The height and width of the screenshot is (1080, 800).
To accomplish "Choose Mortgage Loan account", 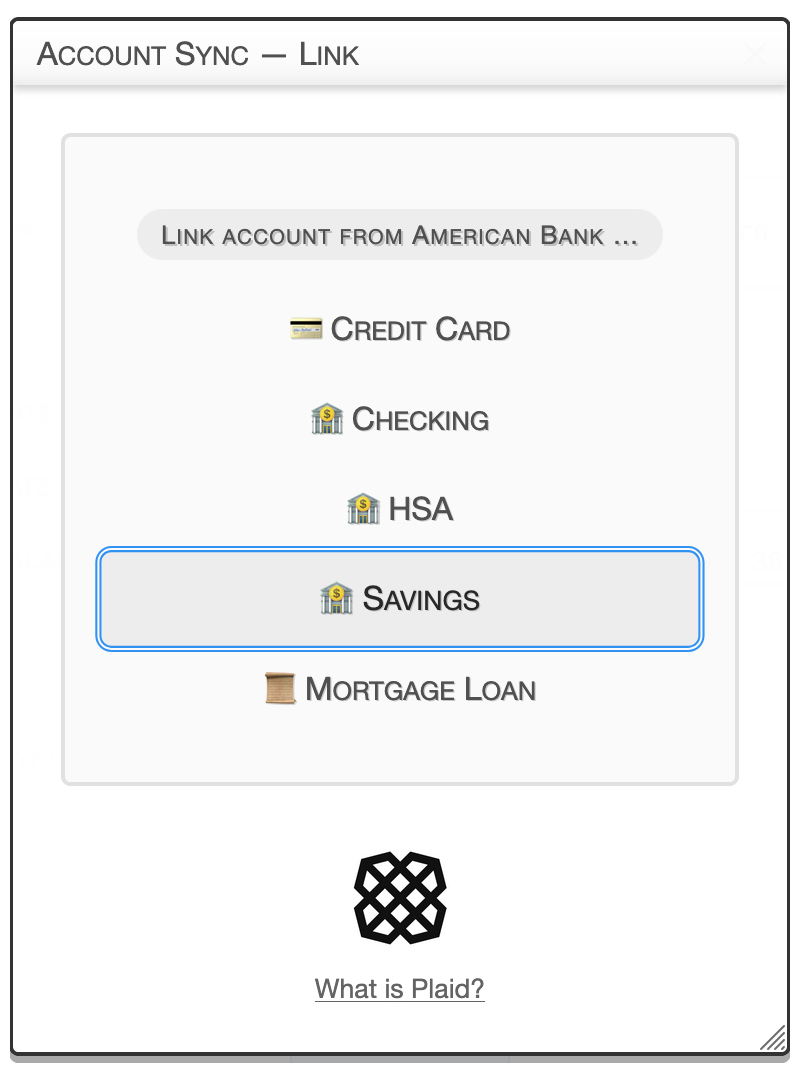I will tap(400, 689).
